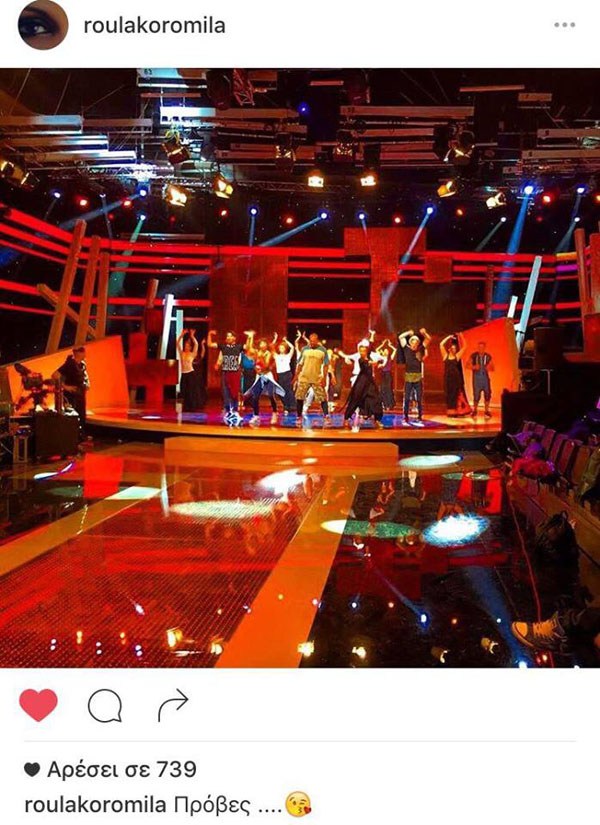Open the three-dot post options menu
The height and width of the screenshot is (825, 600).
click(x=564, y=25)
